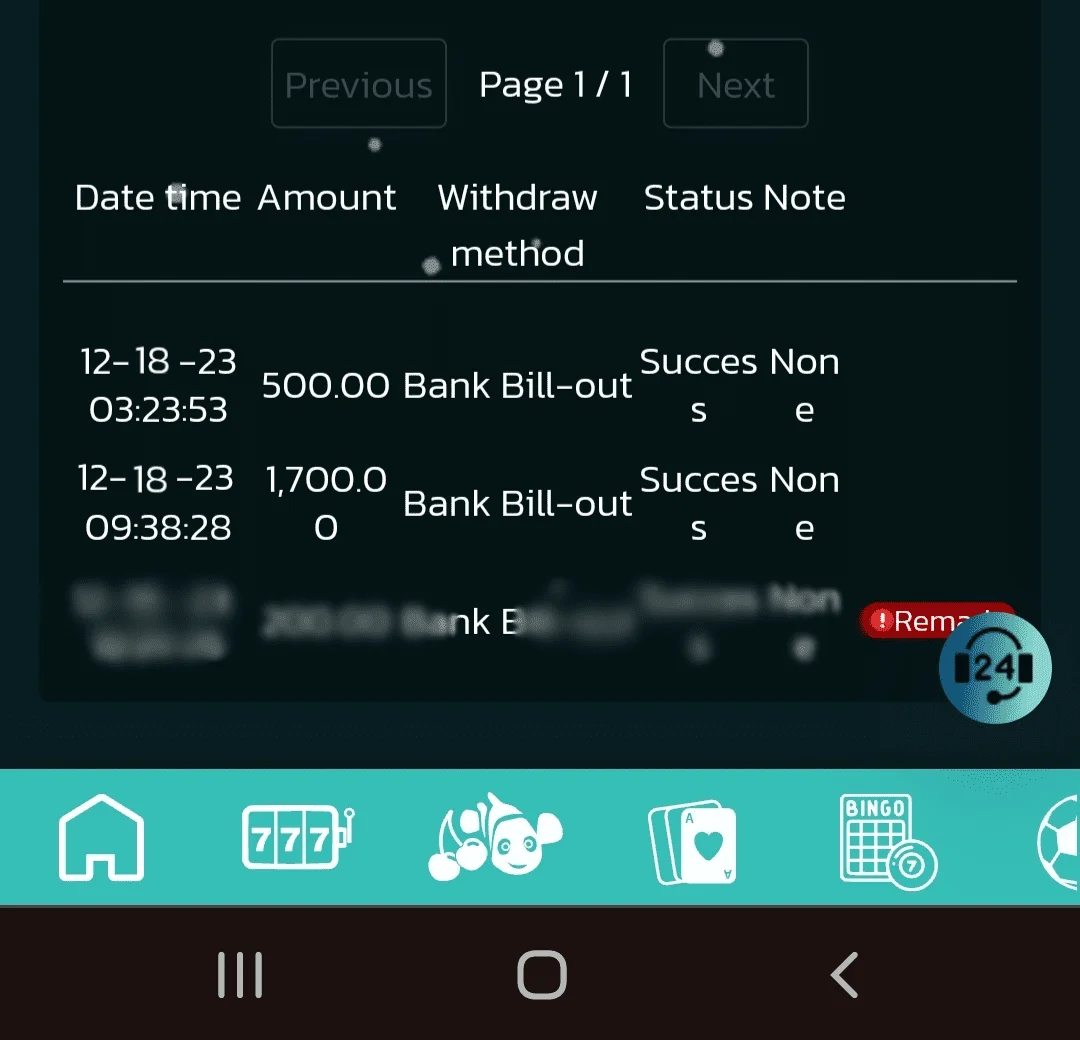Tap the red Remark badge
Screen dimensions: 1080x1040
[x=905, y=621]
